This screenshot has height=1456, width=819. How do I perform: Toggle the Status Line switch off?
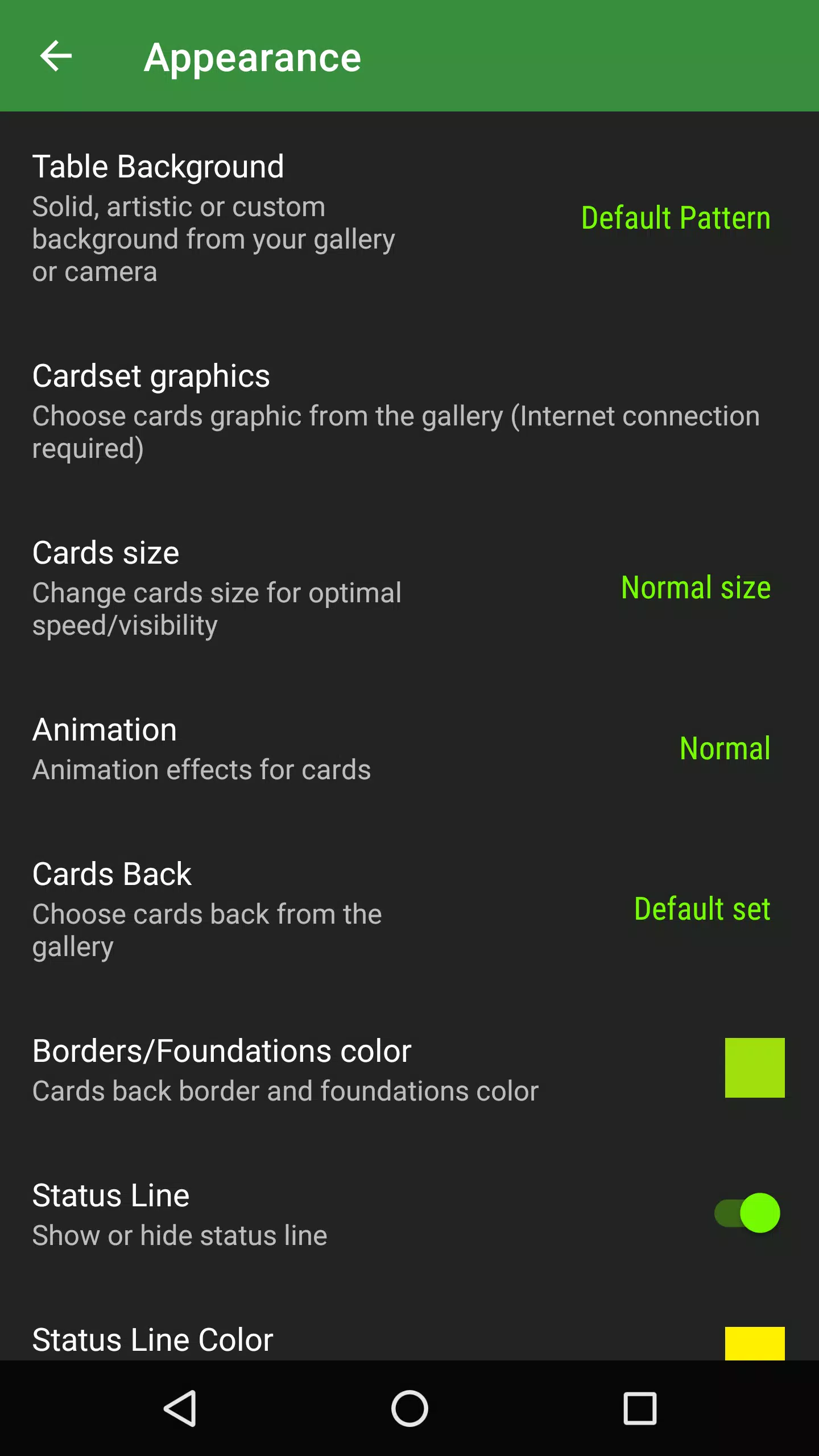point(747,1213)
